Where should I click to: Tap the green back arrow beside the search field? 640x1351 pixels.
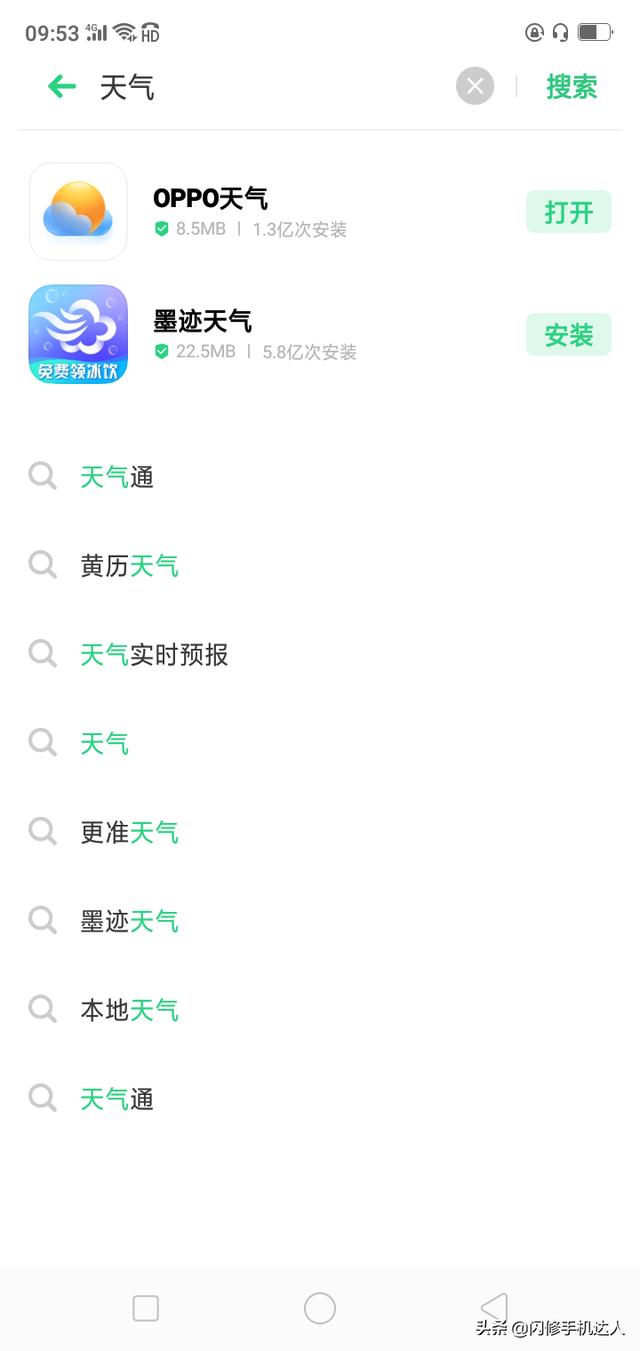[x=62, y=87]
